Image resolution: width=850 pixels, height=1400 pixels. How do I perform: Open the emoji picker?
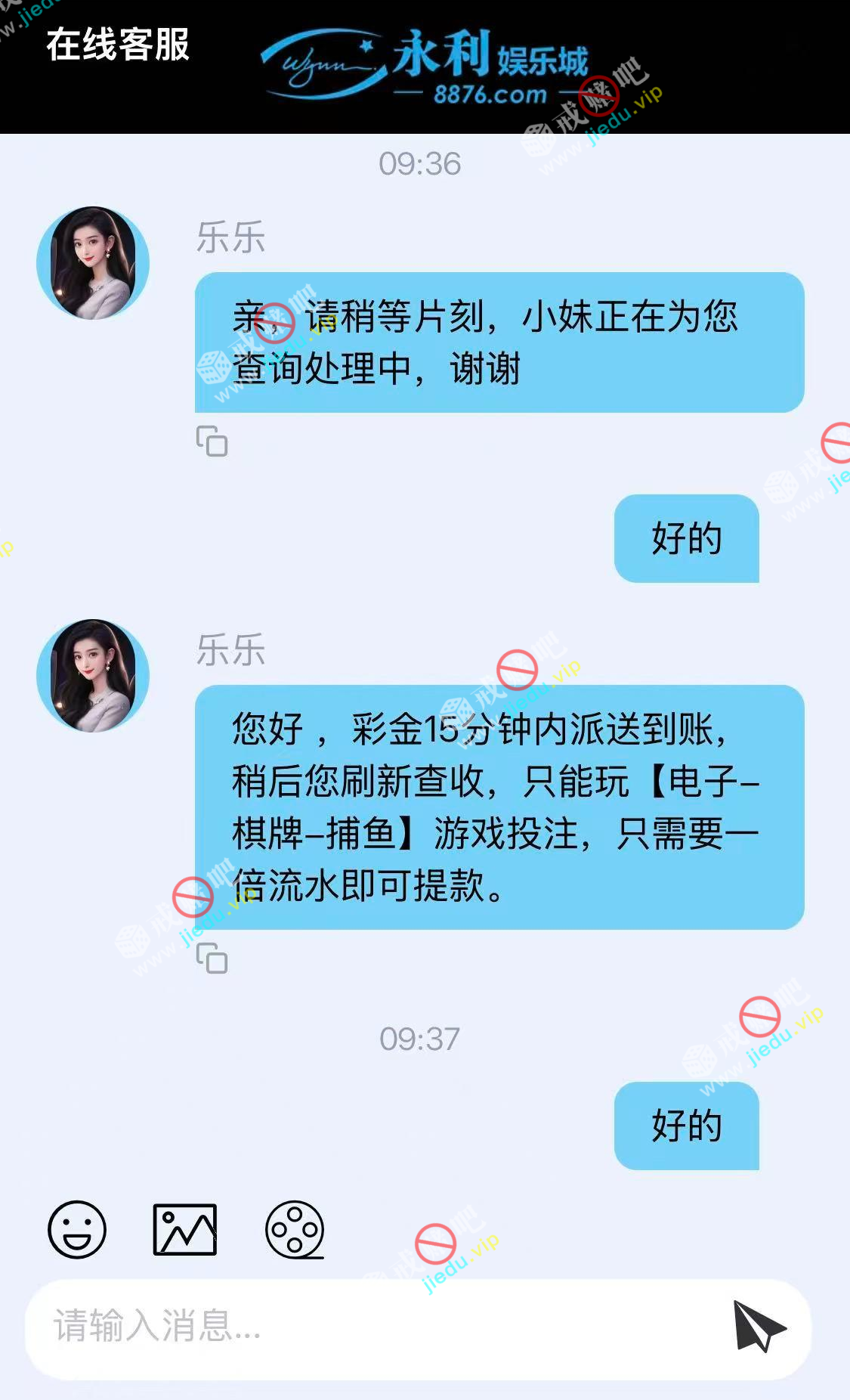(x=77, y=1229)
